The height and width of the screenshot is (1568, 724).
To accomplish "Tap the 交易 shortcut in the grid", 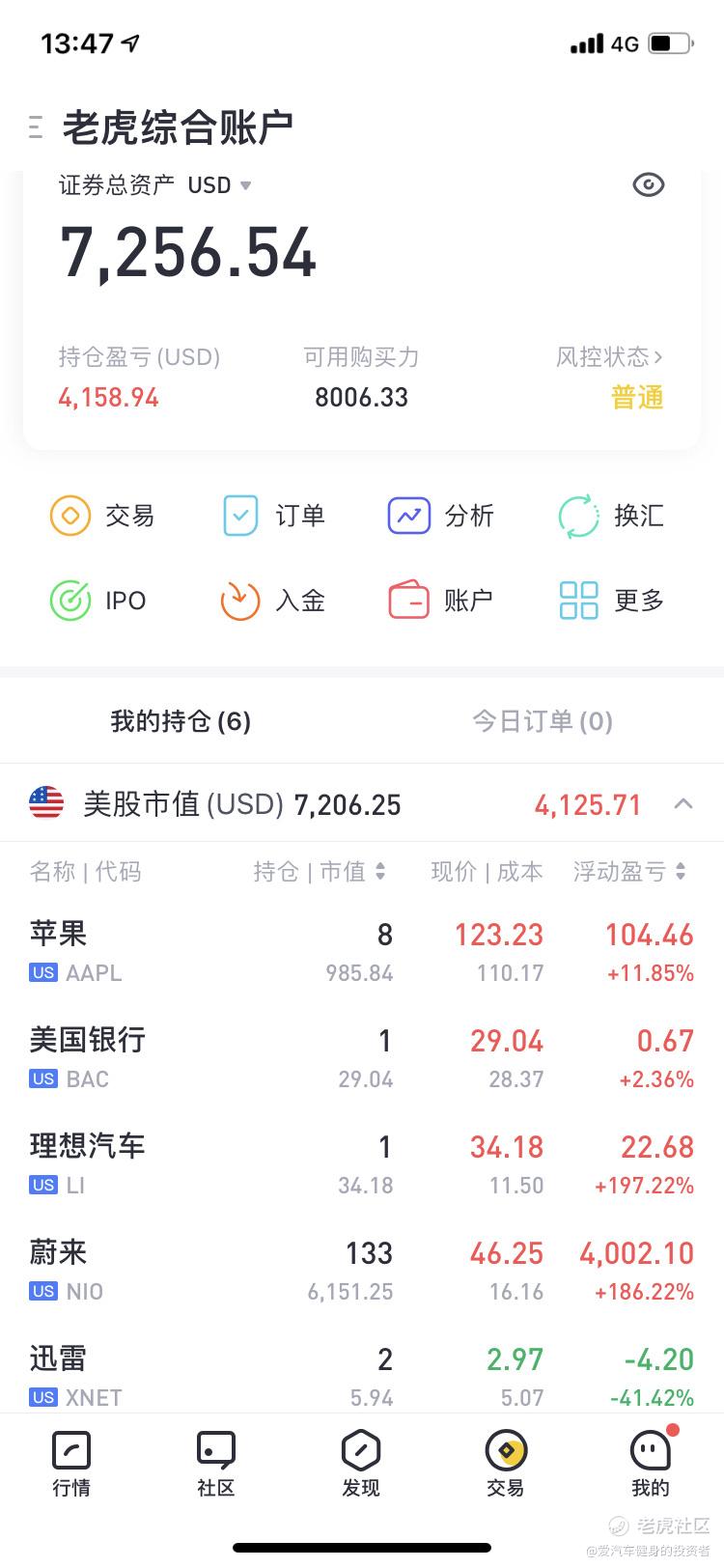I will point(102,516).
